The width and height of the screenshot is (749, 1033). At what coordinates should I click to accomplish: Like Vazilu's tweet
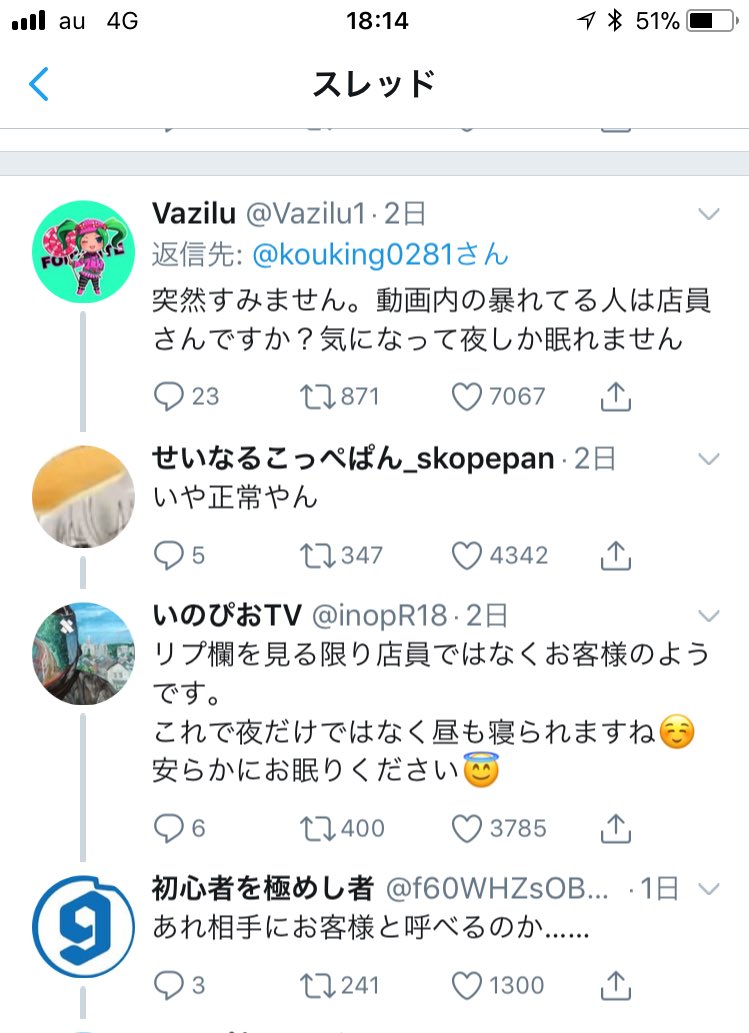coord(467,397)
